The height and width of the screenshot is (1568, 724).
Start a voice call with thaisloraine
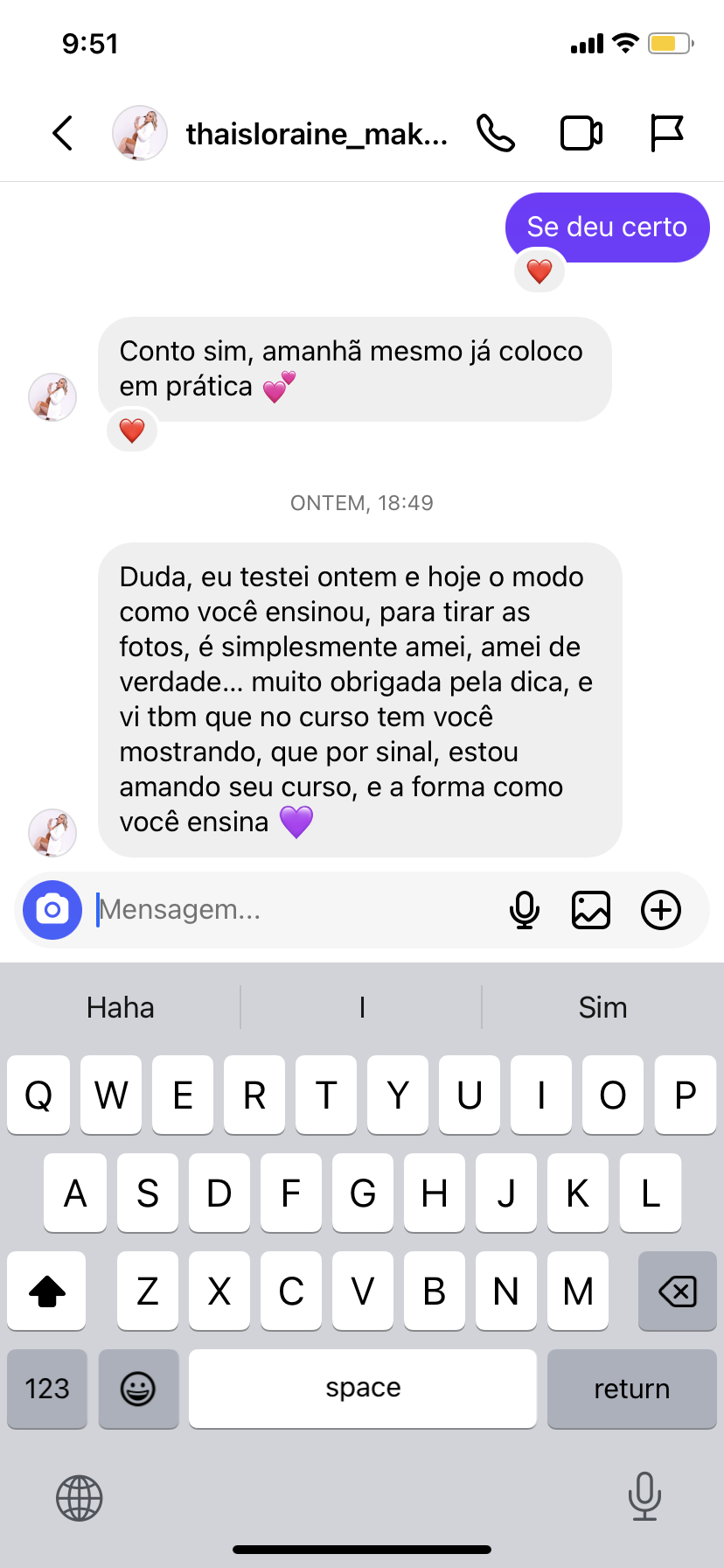click(496, 134)
